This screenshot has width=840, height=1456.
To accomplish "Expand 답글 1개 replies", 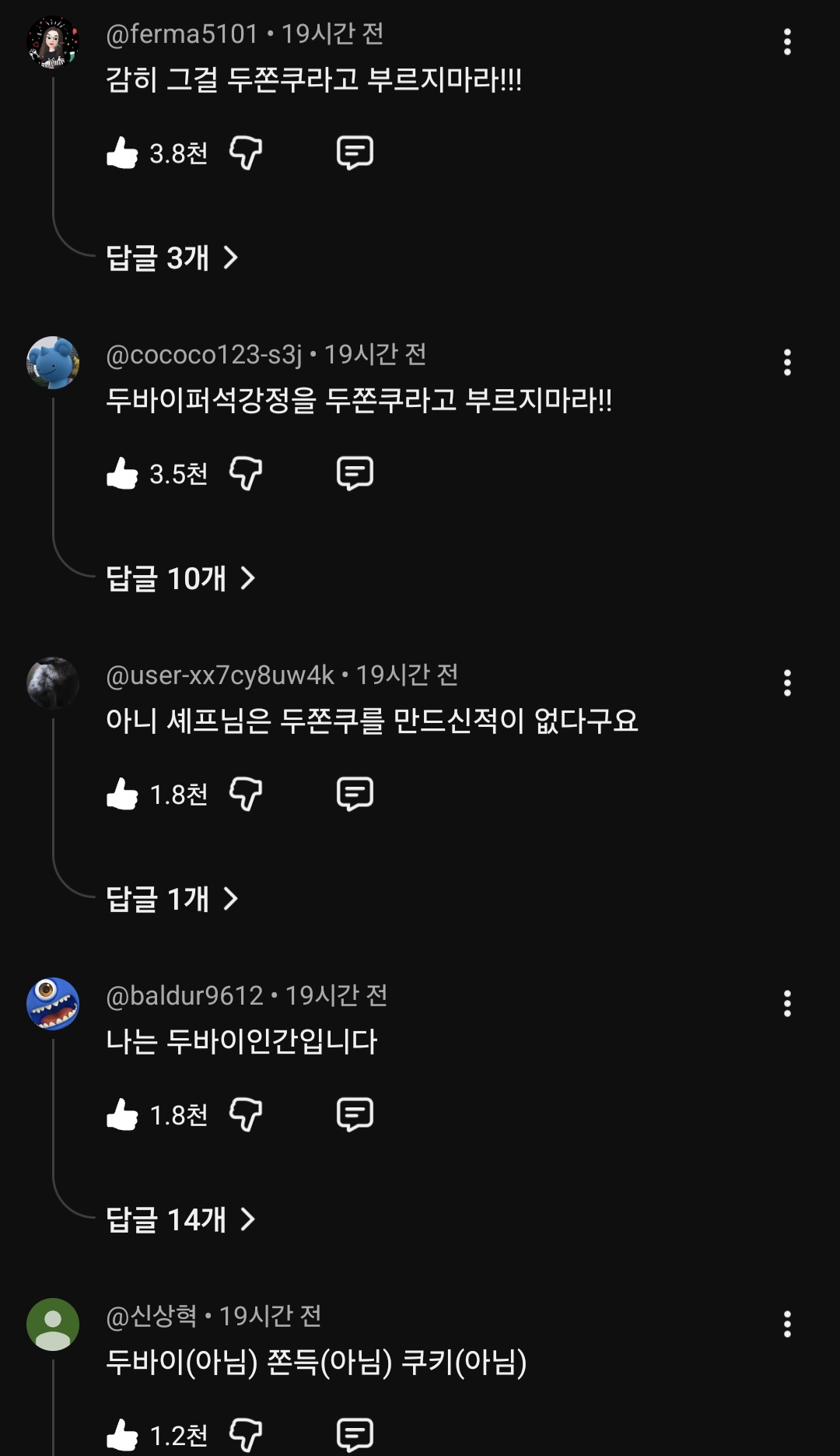I will coord(172,899).
